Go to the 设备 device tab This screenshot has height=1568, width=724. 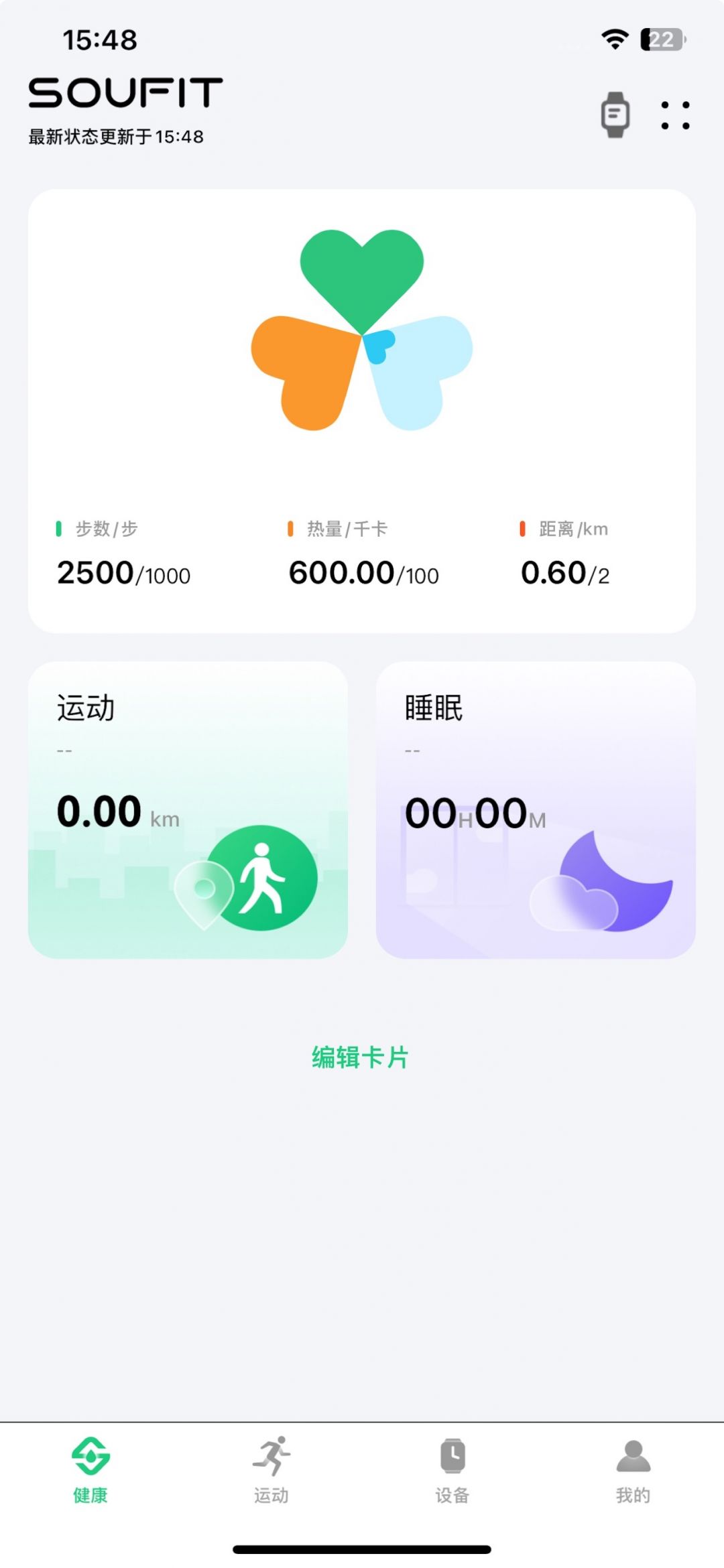(452, 1469)
